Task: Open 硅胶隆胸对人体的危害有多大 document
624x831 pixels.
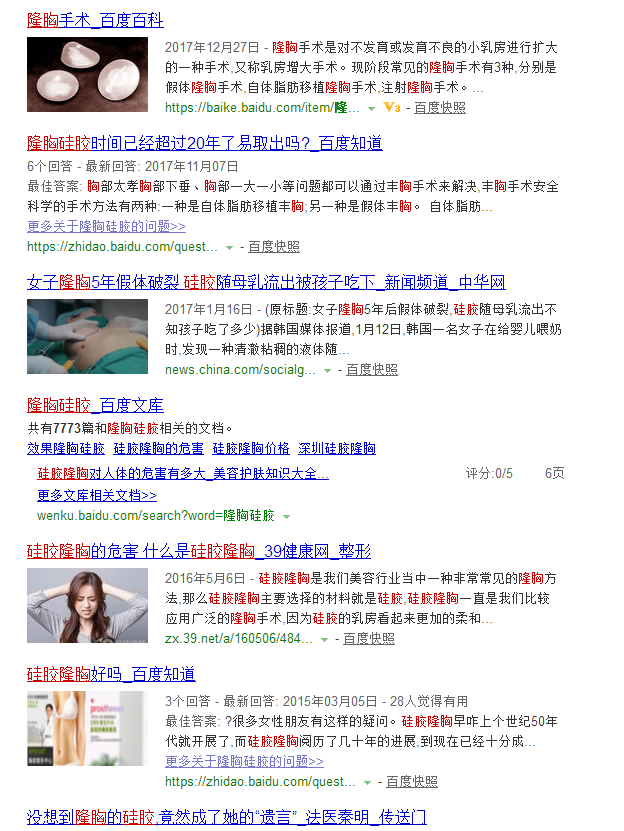Action: (x=182, y=473)
